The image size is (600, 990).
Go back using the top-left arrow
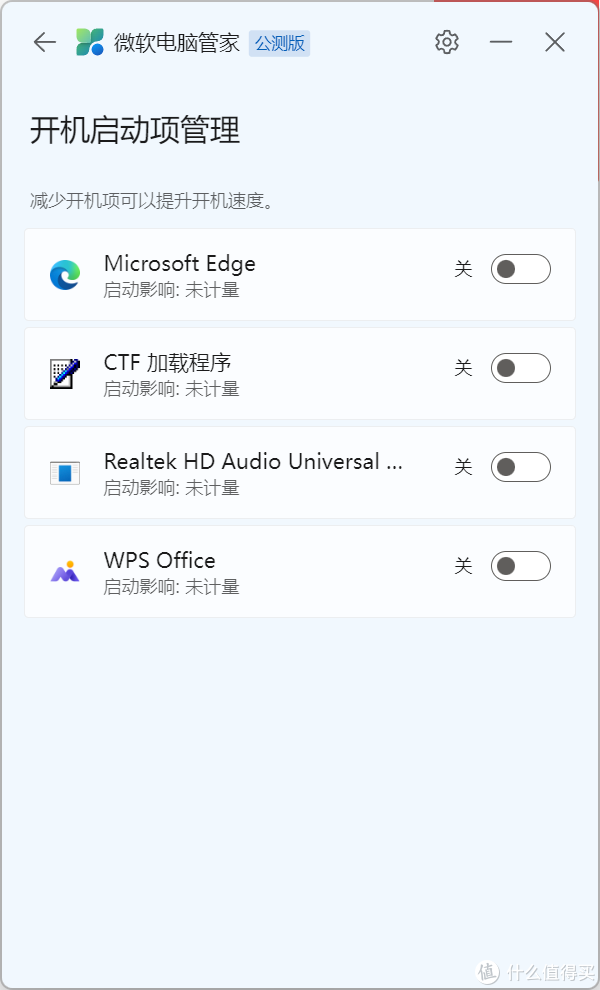[x=45, y=42]
